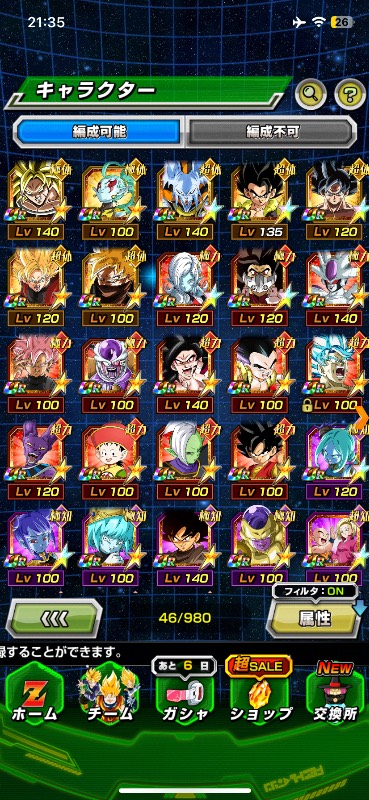
Task: Open the ガシャ menu
Action: pyautogui.click(x=184, y=696)
